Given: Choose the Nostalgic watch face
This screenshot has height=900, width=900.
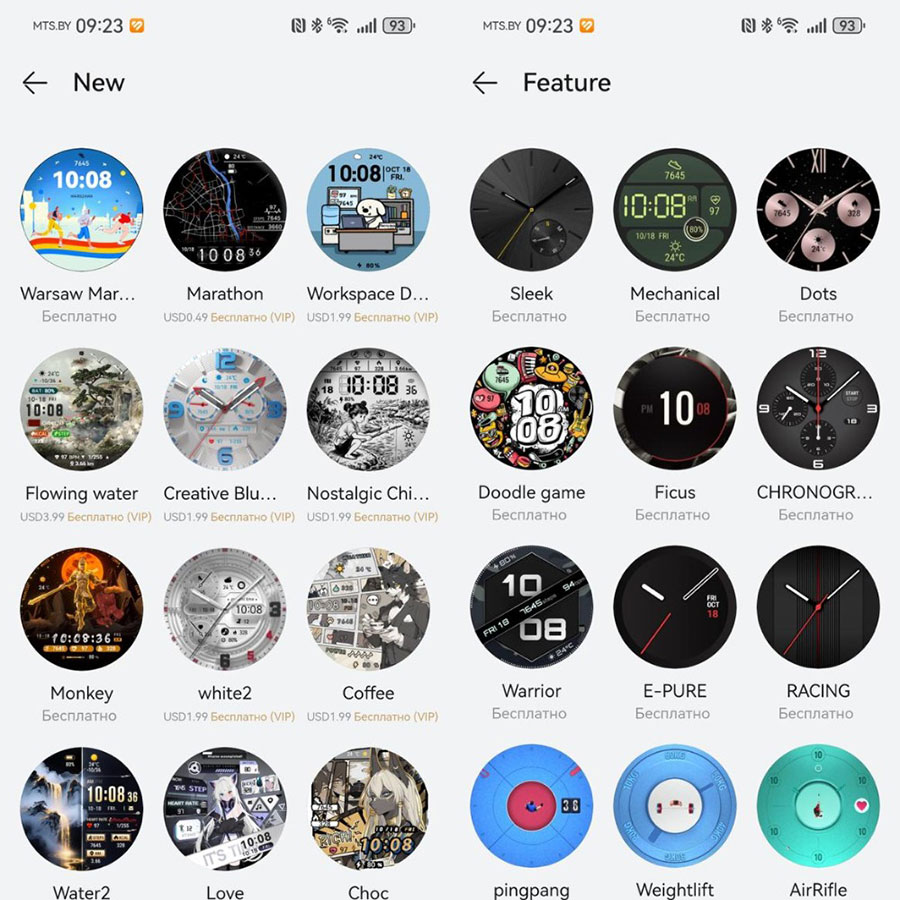Looking at the screenshot, I should click(x=368, y=409).
